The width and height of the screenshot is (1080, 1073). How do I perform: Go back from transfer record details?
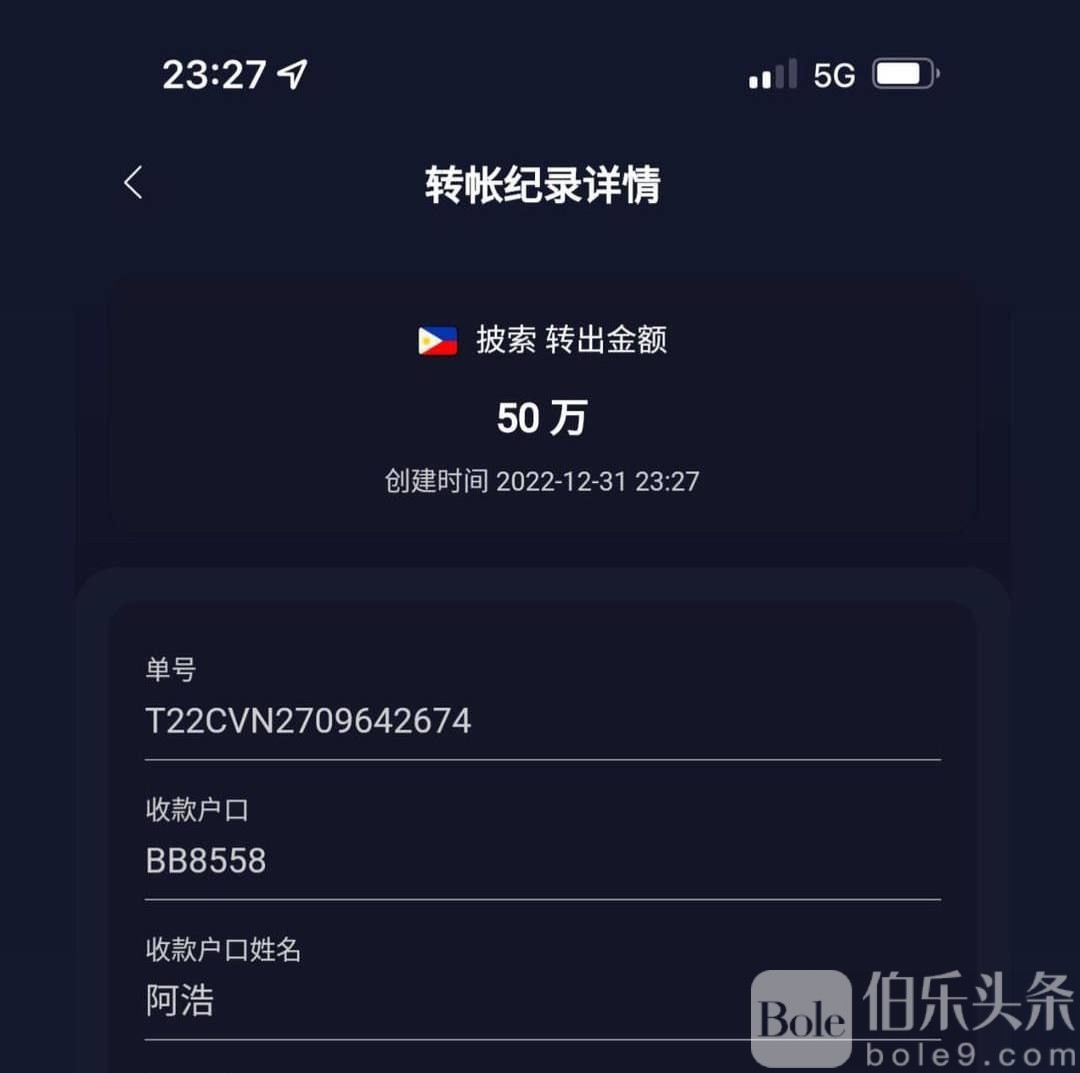coord(133,183)
